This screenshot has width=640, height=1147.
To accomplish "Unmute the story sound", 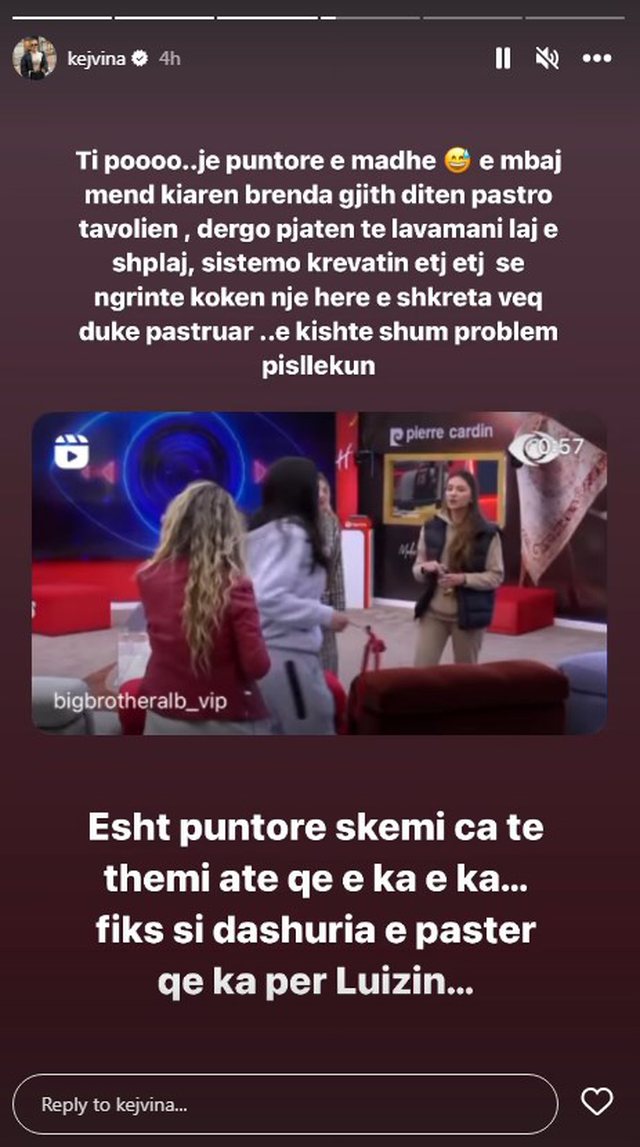I will 547,59.
